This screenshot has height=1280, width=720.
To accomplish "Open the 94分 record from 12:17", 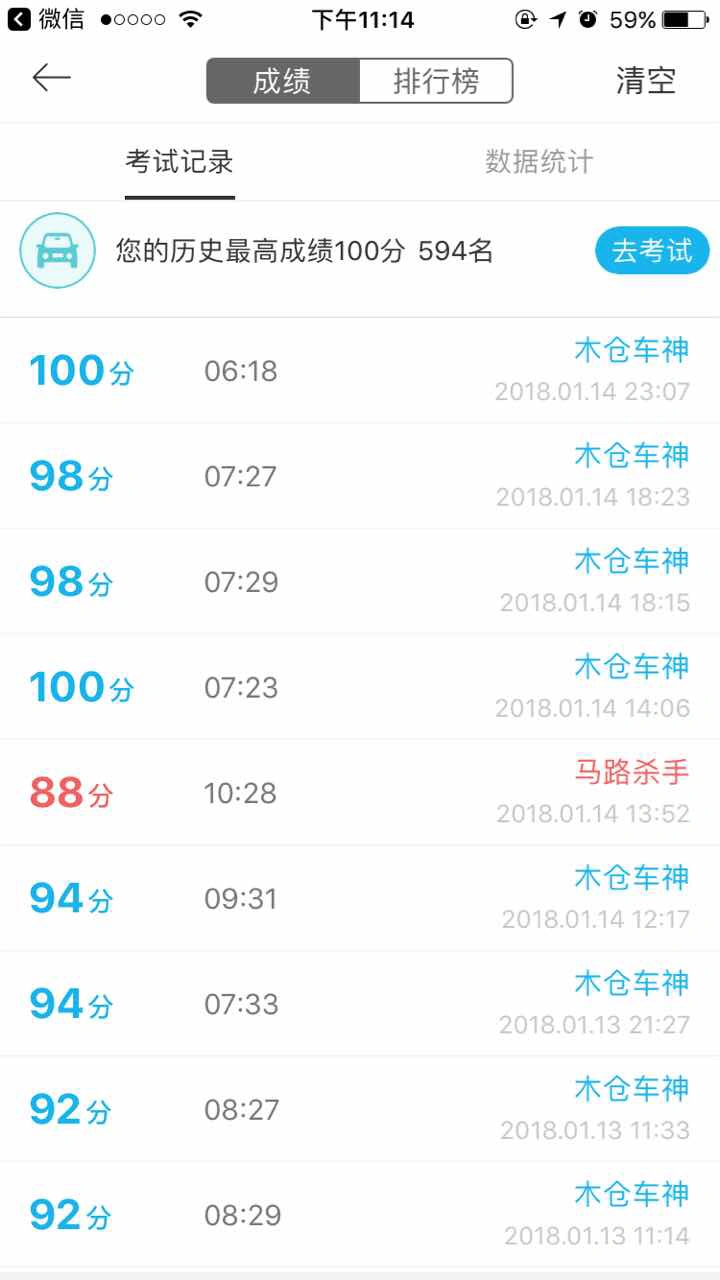I will (x=360, y=899).
